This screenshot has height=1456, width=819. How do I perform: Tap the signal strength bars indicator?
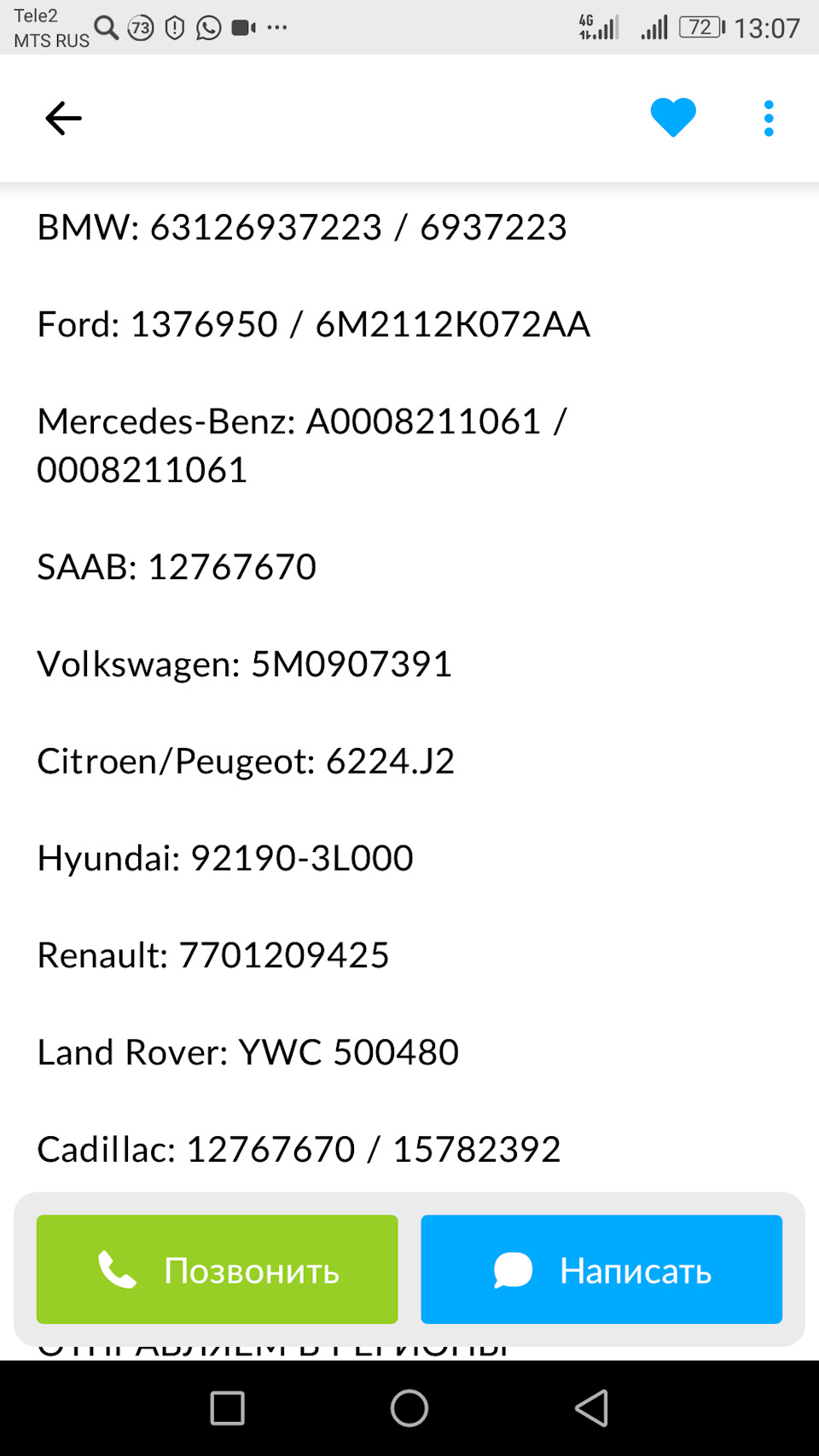(653, 26)
